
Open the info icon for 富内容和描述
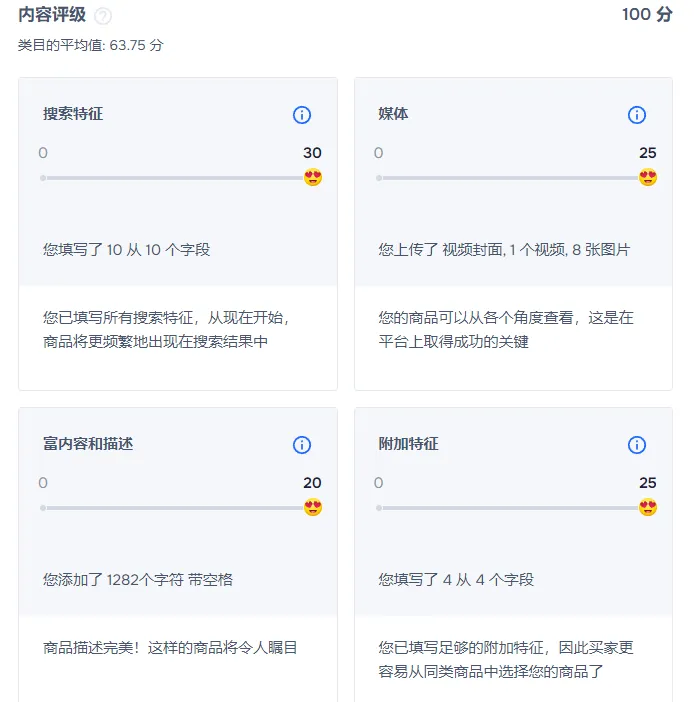(302, 445)
